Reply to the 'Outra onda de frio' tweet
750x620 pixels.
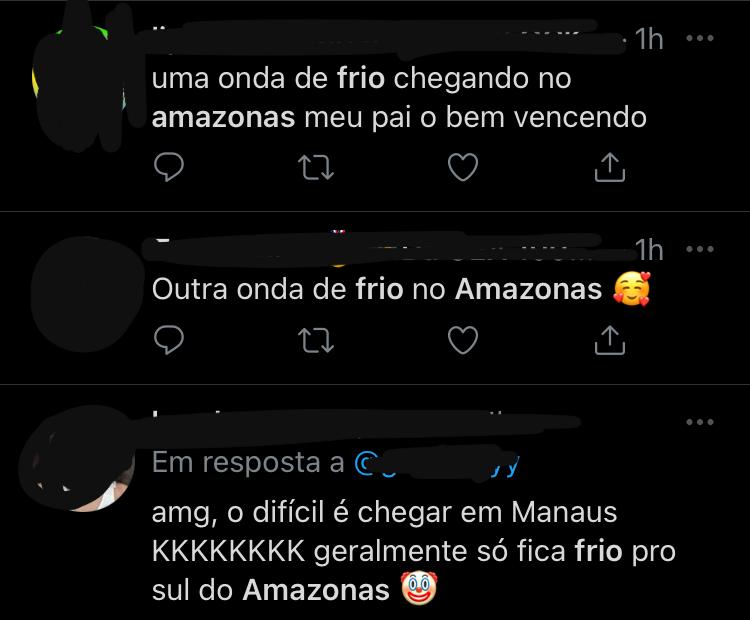tap(167, 341)
